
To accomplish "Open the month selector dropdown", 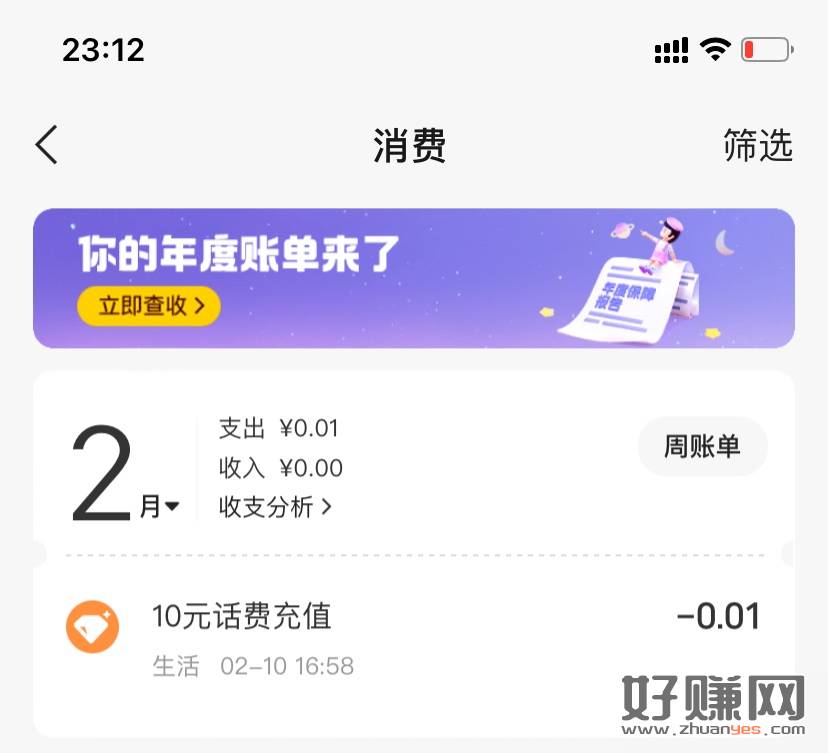I will 158,507.
